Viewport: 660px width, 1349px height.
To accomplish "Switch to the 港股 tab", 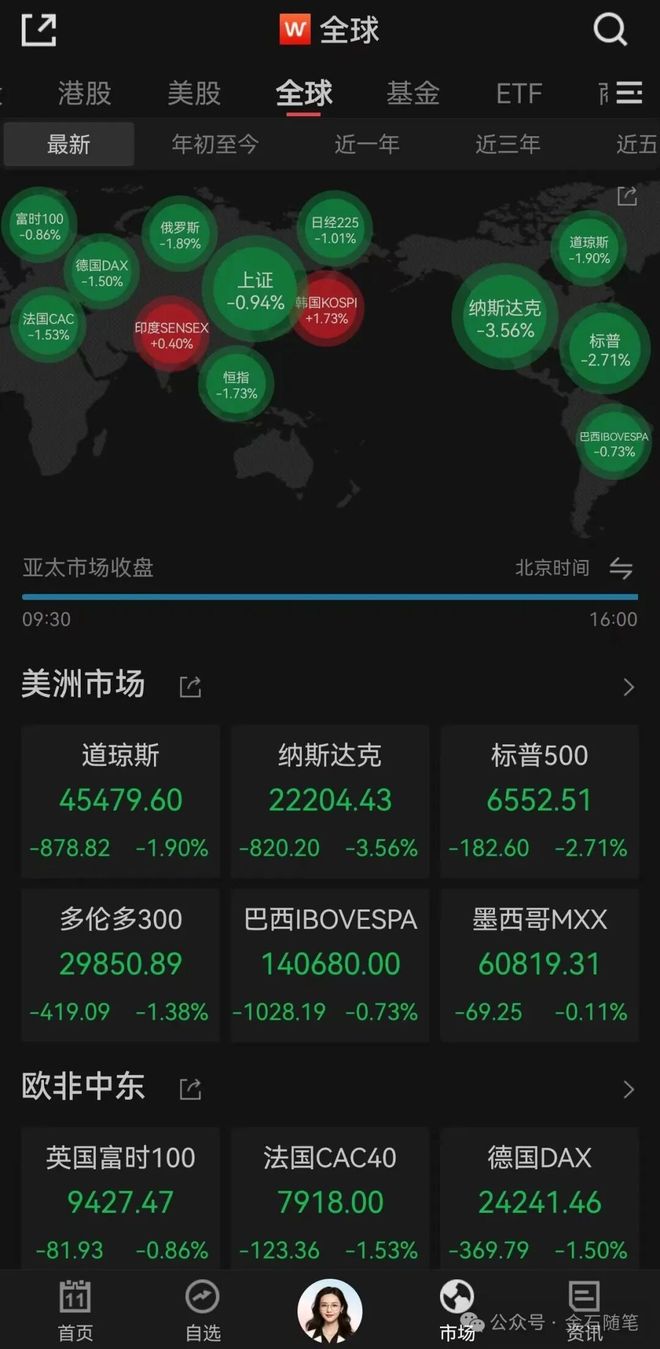I will point(84,94).
